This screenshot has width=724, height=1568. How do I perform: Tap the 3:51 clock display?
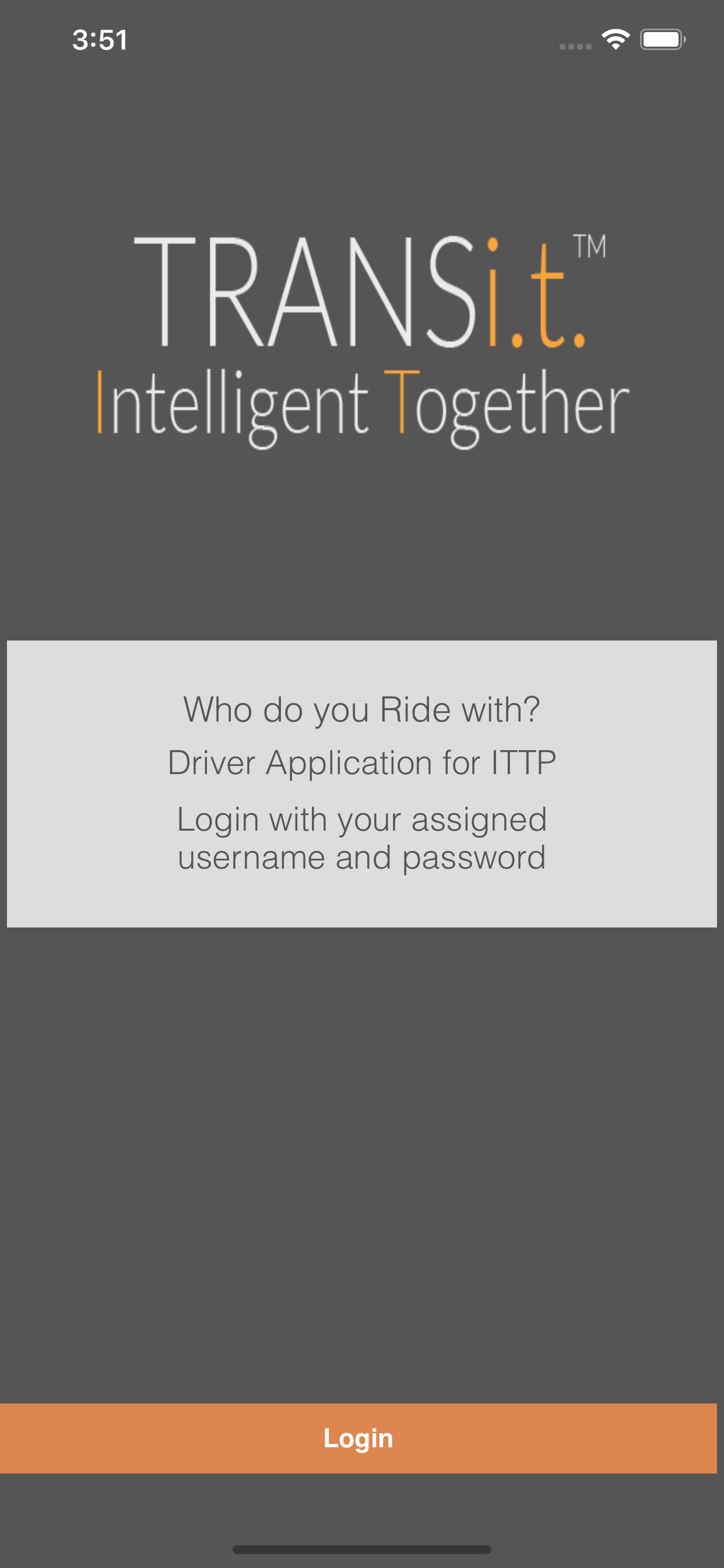coord(99,39)
